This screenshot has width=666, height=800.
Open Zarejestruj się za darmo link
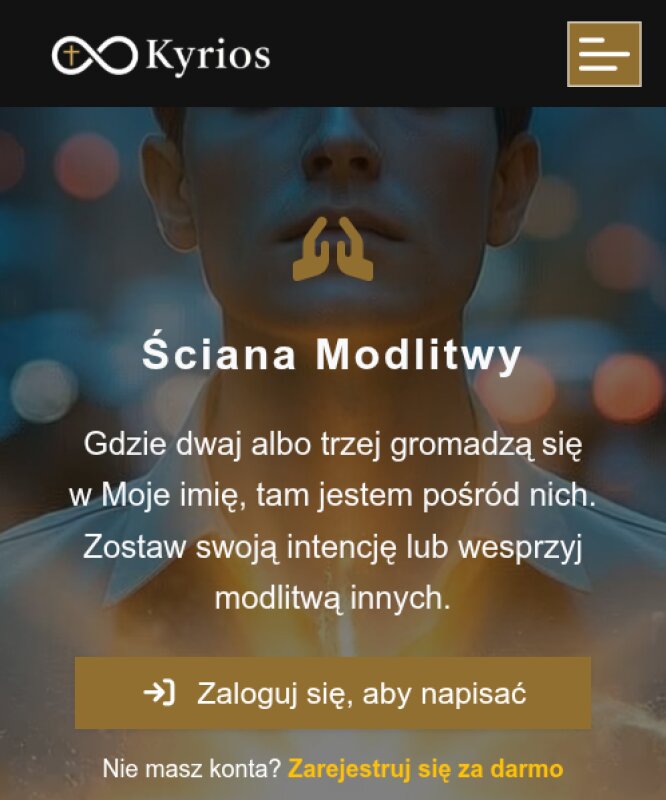pyautogui.click(x=425, y=769)
